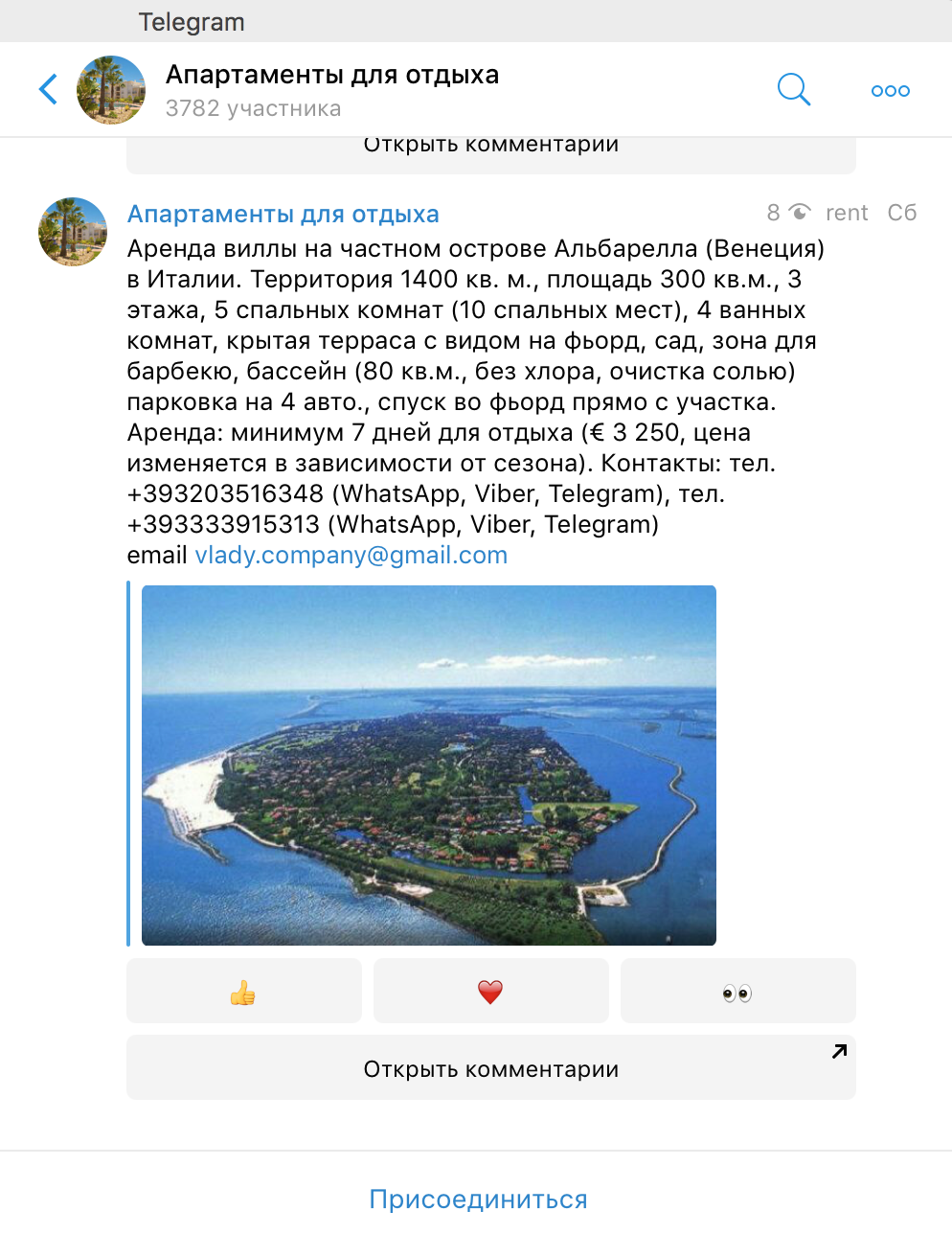Open the aerial island photo
952x1234 pixels.
click(x=429, y=765)
